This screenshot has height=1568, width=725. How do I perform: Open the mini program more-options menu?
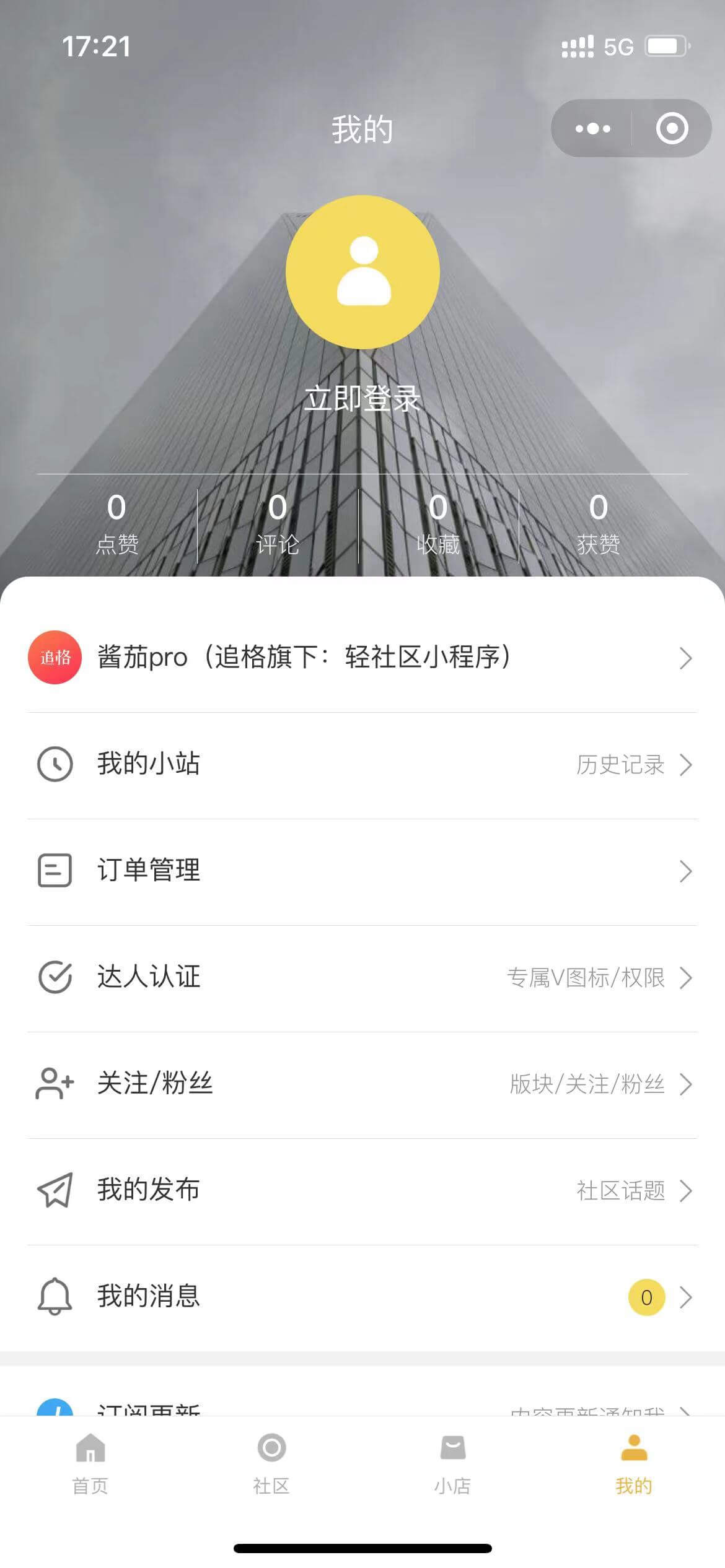(592, 129)
